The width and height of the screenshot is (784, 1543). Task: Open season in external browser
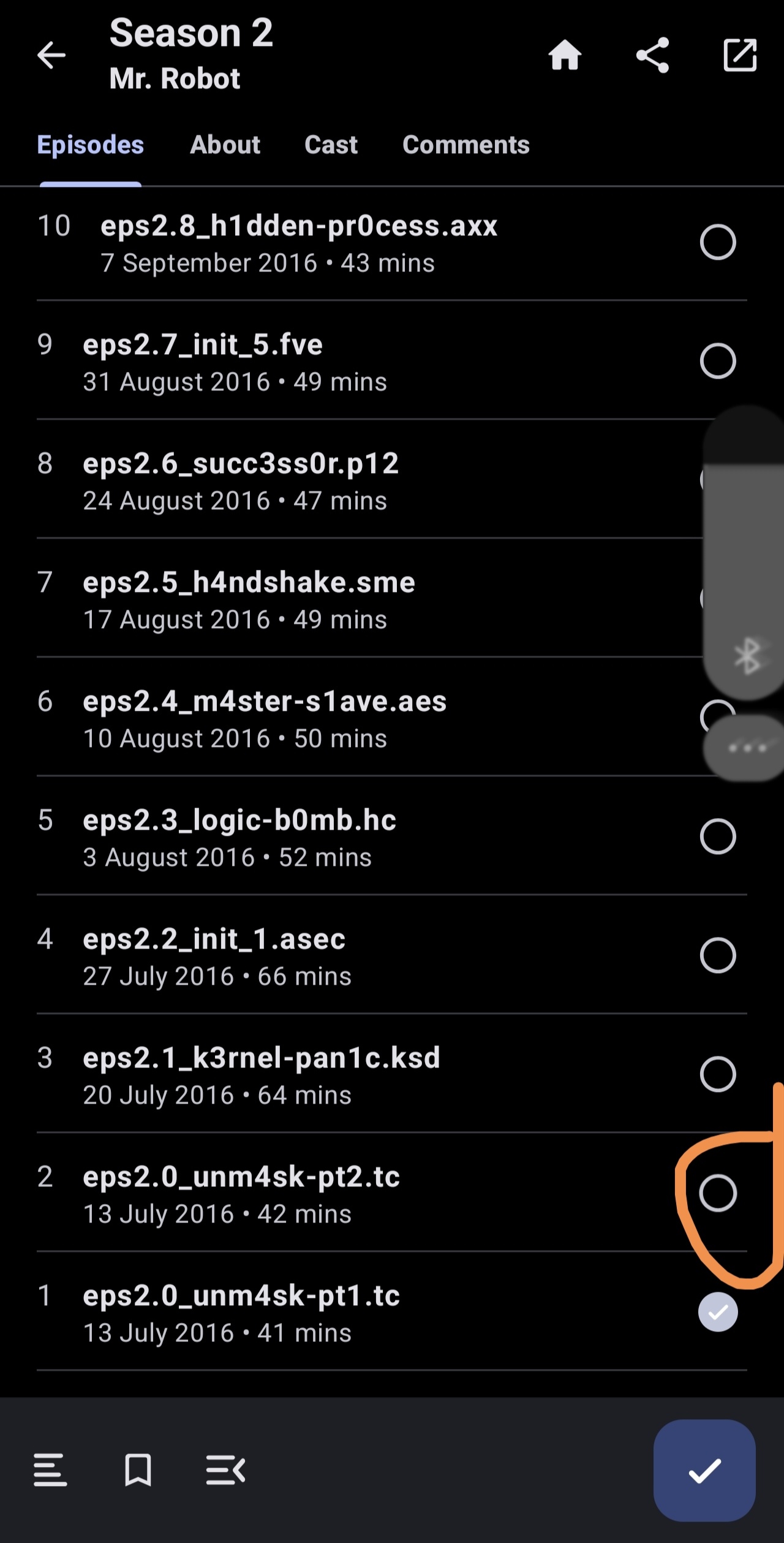(x=740, y=56)
